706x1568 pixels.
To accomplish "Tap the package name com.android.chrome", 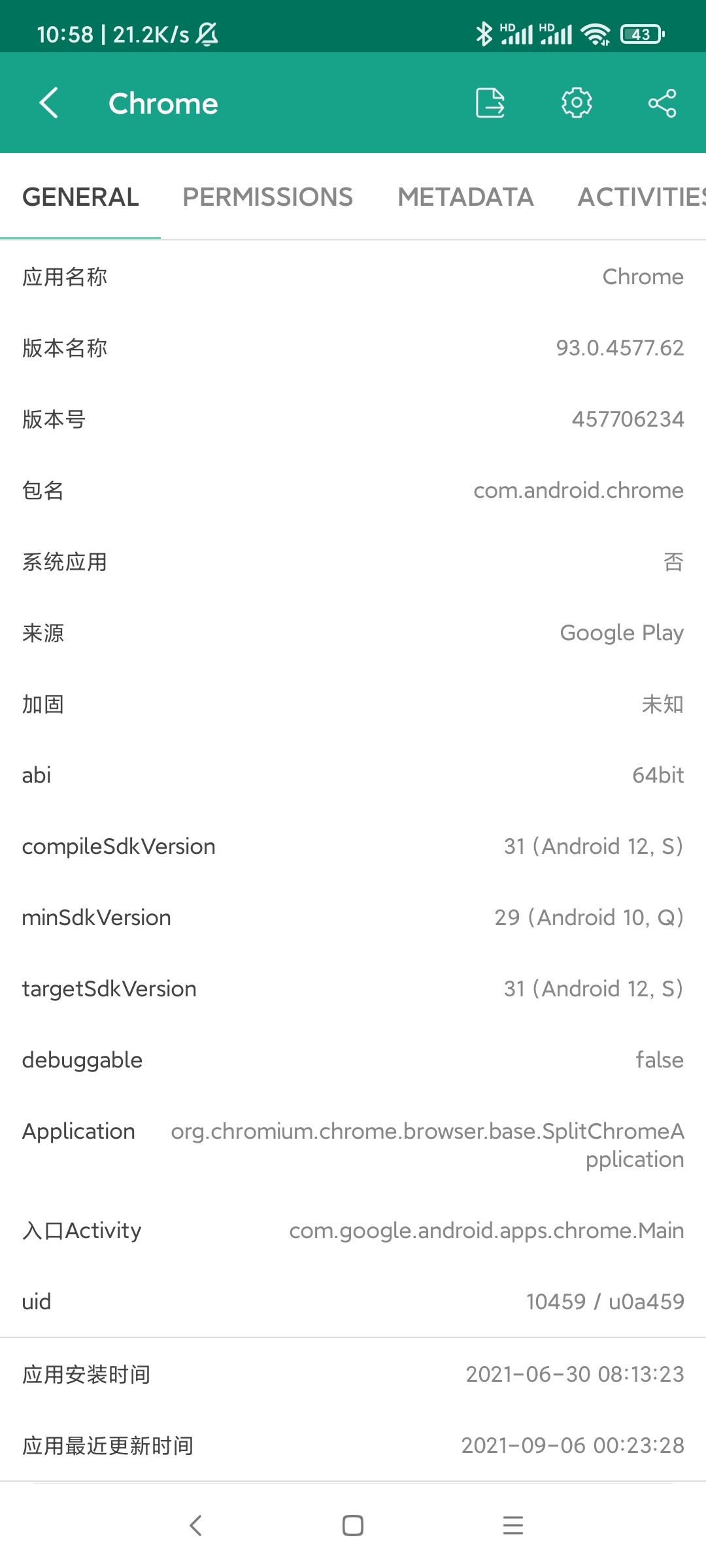I will coord(578,491).
